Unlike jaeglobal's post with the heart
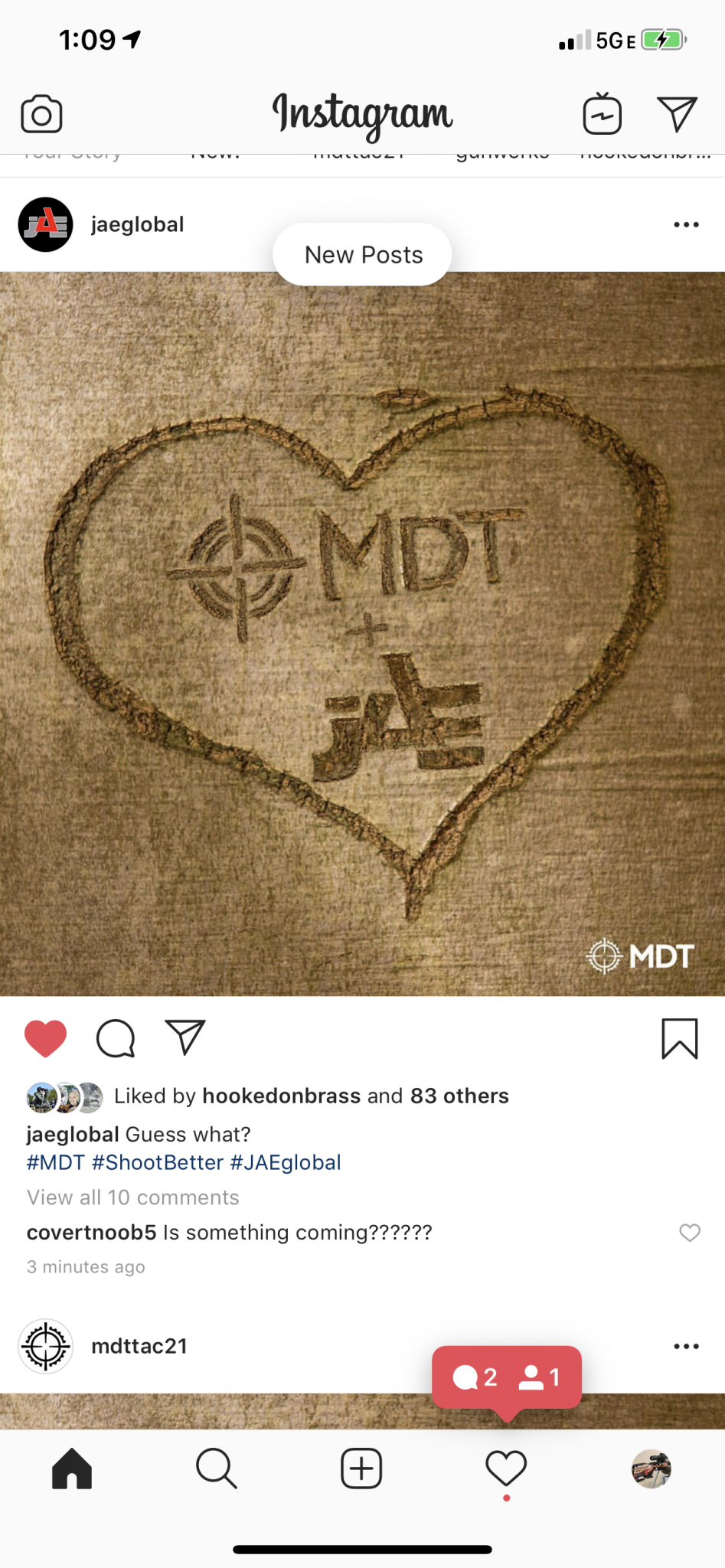Viewport: 725px width, 1568px height. 45,1039
